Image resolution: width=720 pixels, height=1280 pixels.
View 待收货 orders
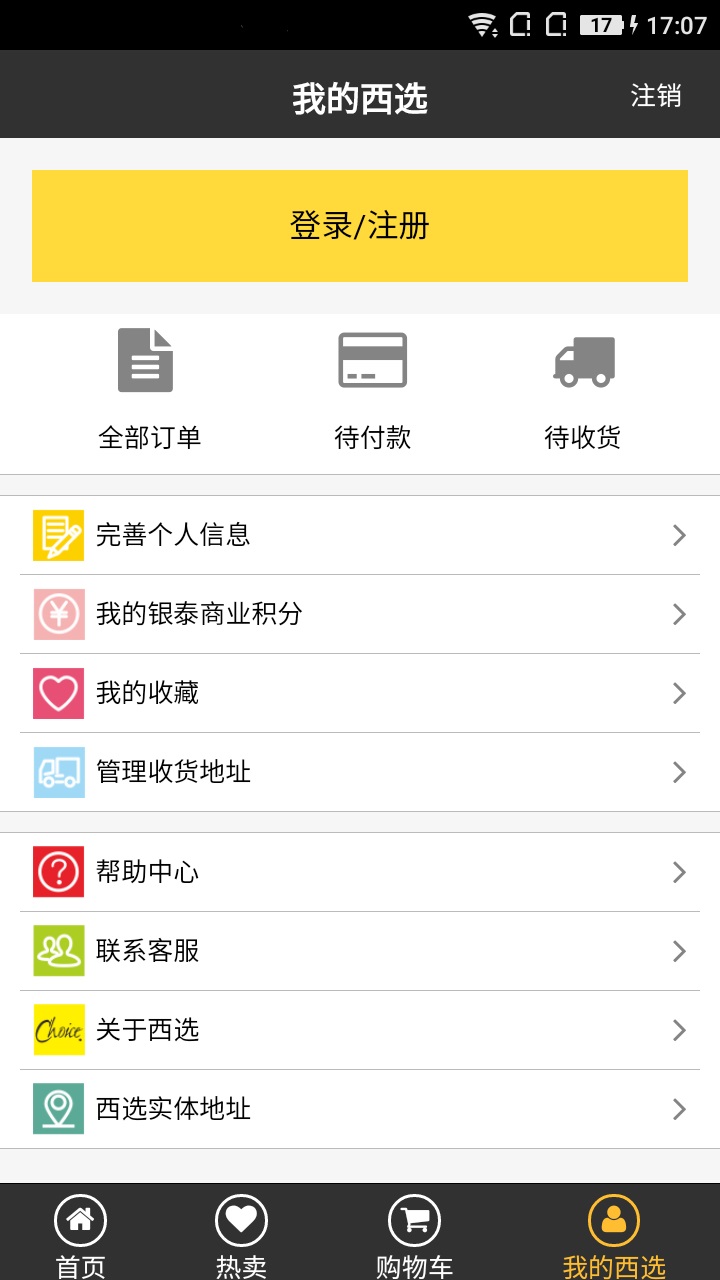583,392
